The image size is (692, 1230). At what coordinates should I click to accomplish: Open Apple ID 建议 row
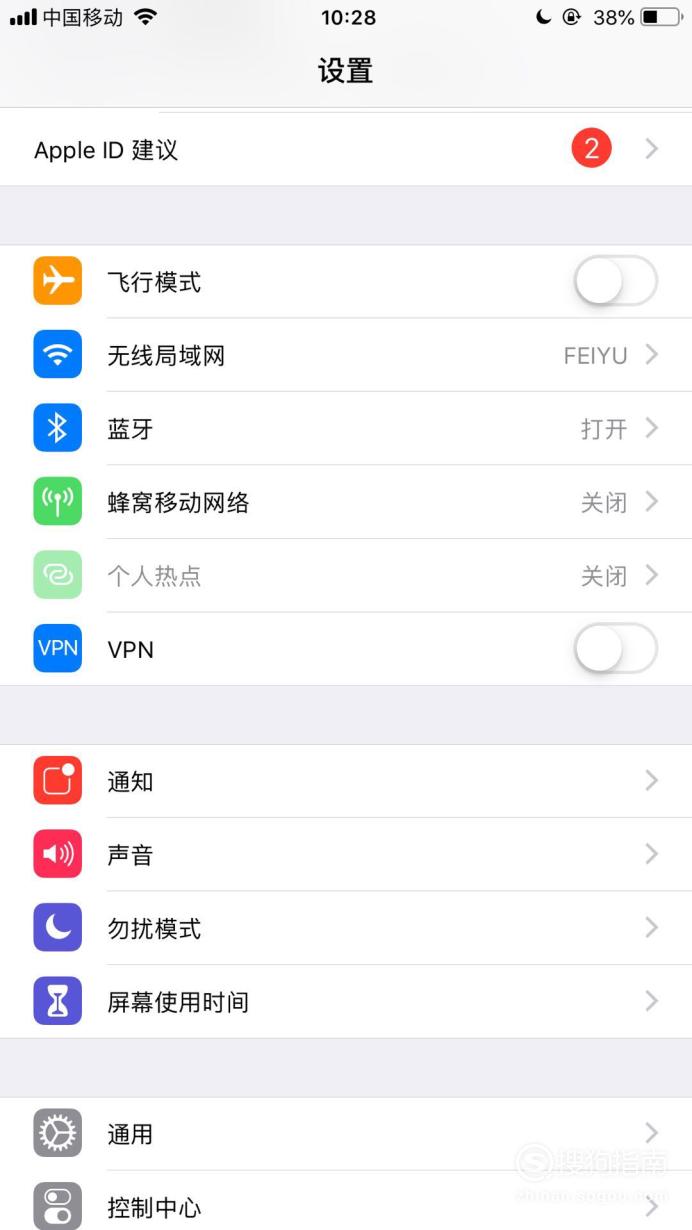point(346,149)
